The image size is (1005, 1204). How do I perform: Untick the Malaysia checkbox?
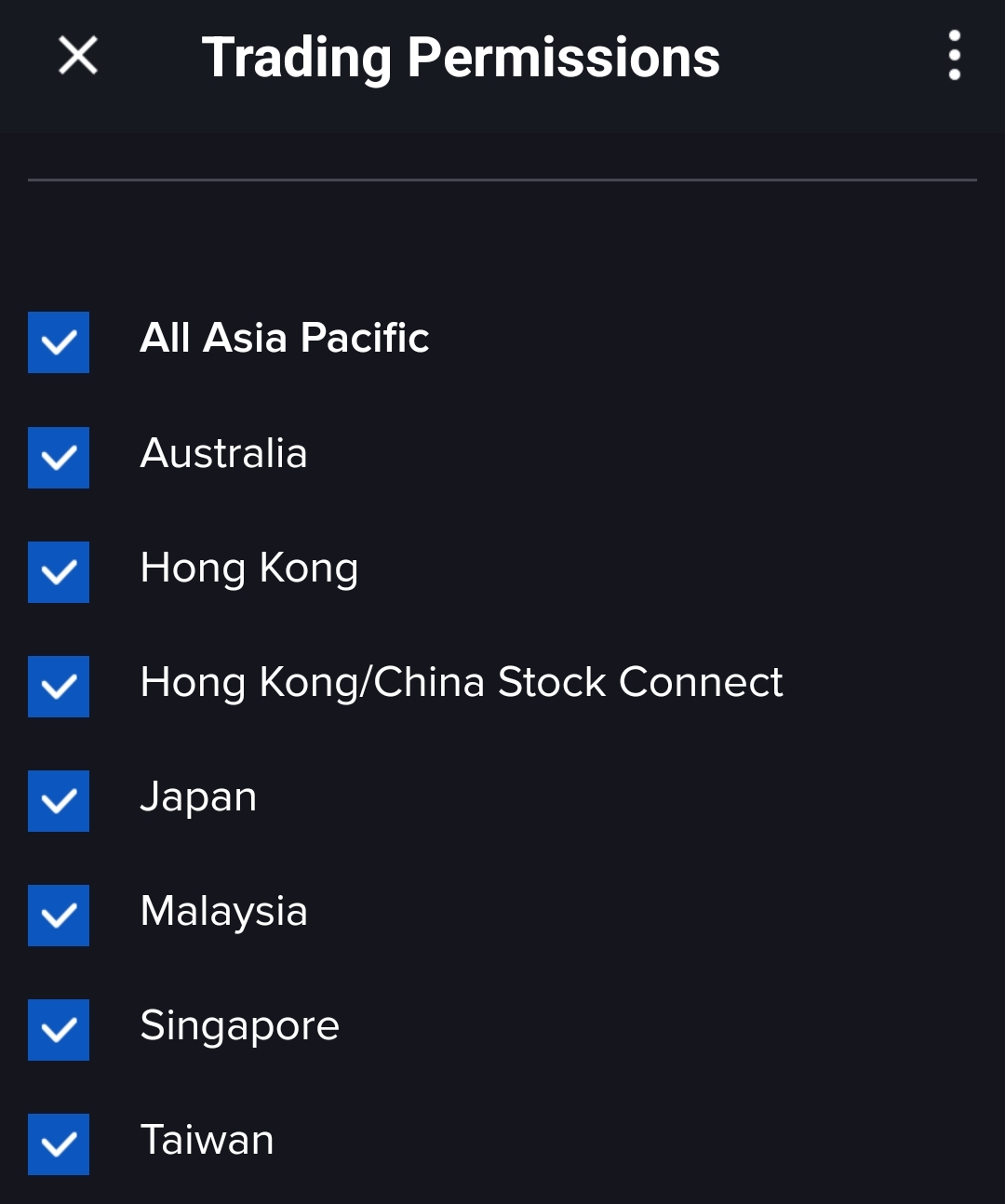(x=59, y=916)
